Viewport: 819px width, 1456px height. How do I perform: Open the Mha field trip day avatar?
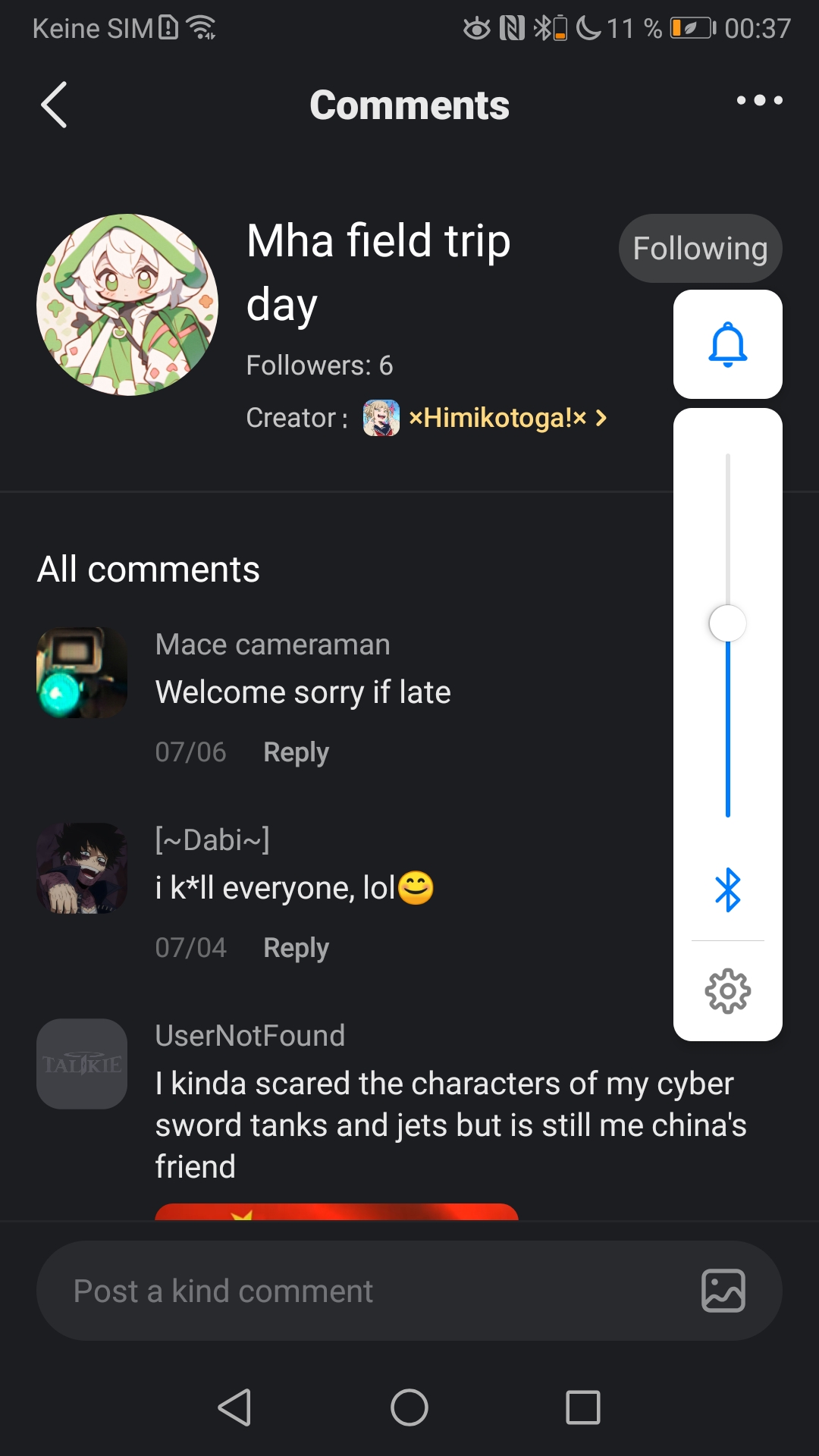coord(127,305)
